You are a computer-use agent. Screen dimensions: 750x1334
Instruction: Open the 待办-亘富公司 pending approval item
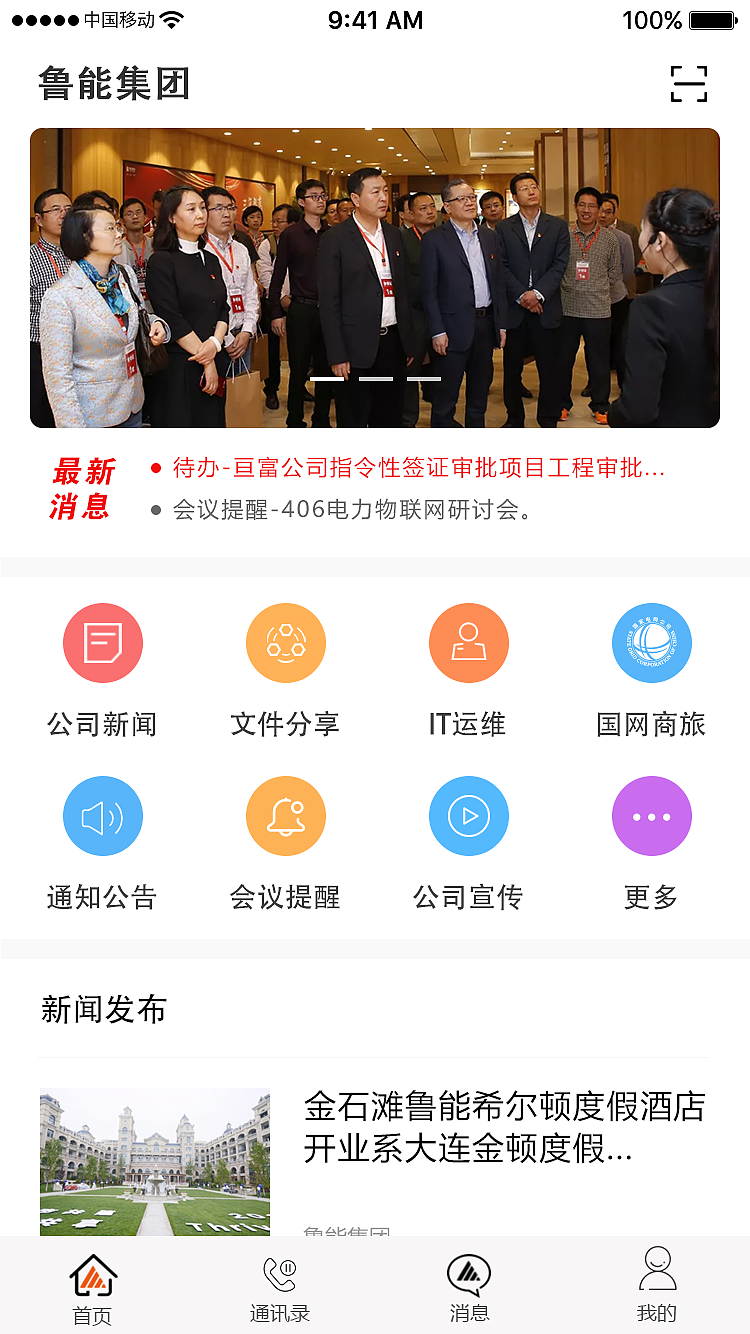[x=420, y=468]
